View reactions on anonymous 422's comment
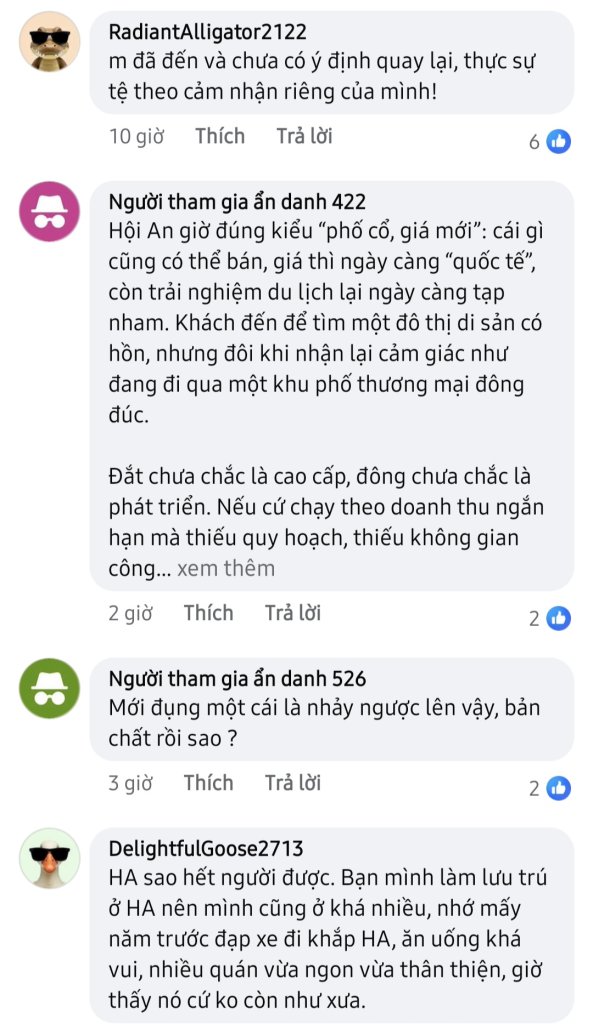This screenshot has width=593, height=1024. click(550, 618)
